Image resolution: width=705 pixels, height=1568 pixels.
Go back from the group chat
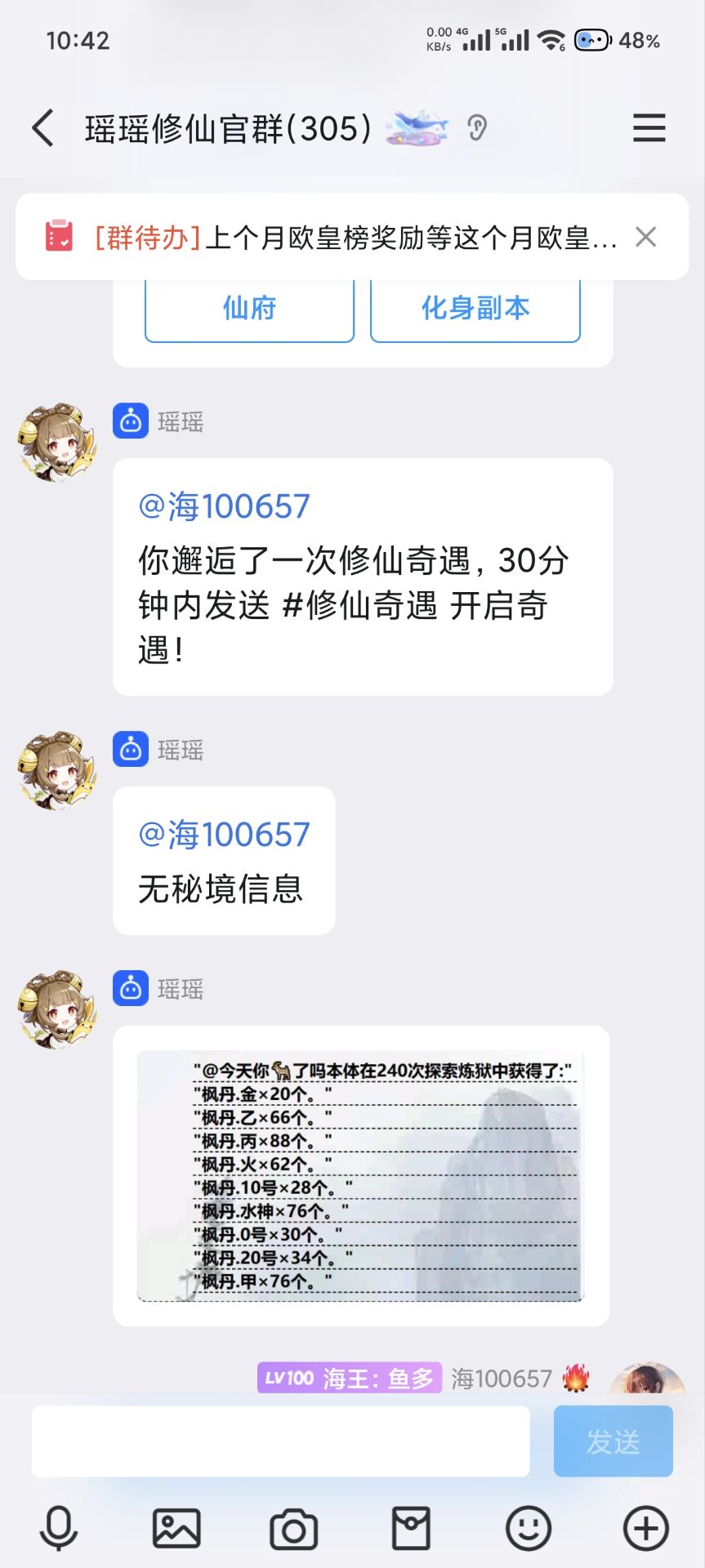coord(43,128)
